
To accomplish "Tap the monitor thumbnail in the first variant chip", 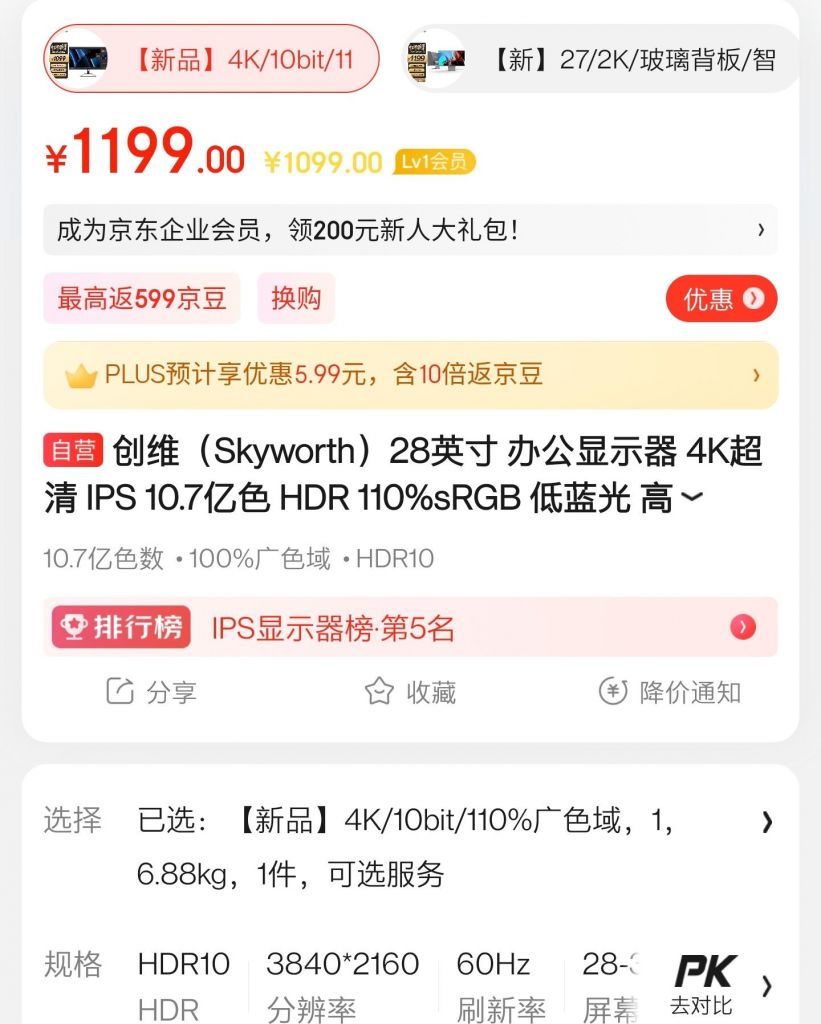I will coord(82,59).
